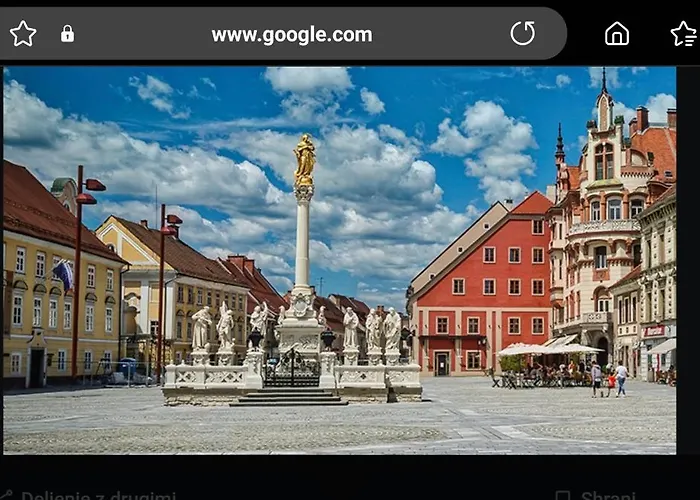Tap the www.google.com address bar
The image size is (700, 500).
(291, 35)
